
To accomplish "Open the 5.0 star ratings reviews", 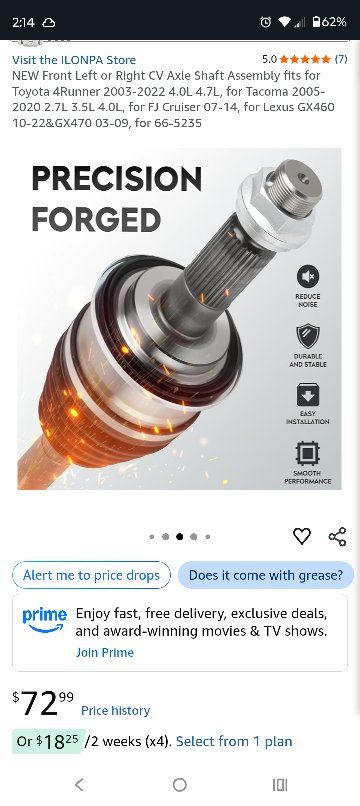I will (304, 59).
